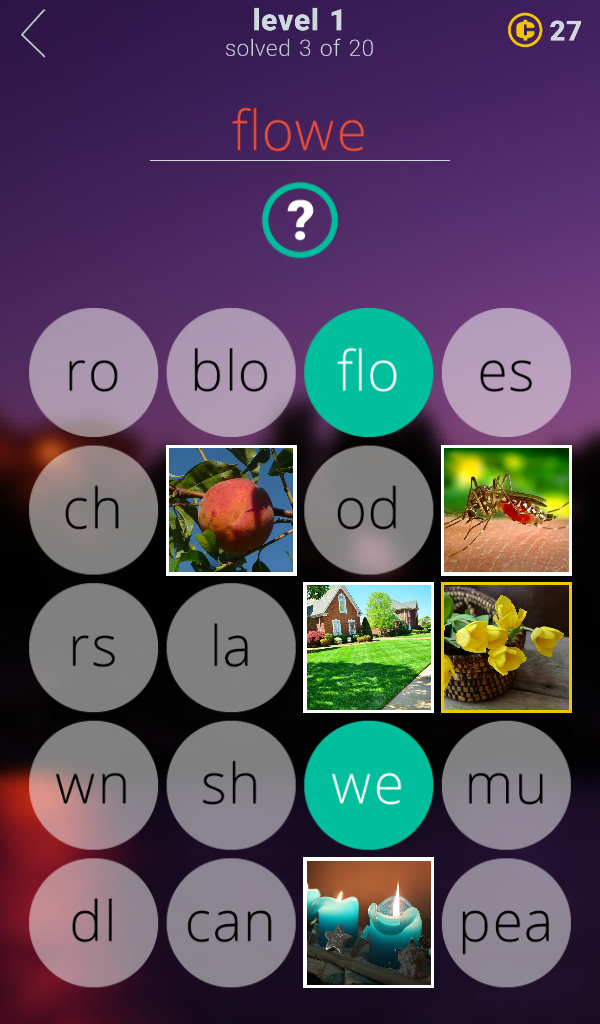Screen dimensions: 600x1024
Task: Select the 'mu' syllable bubble
Action: pyautogui.click(x=506, y=785)
